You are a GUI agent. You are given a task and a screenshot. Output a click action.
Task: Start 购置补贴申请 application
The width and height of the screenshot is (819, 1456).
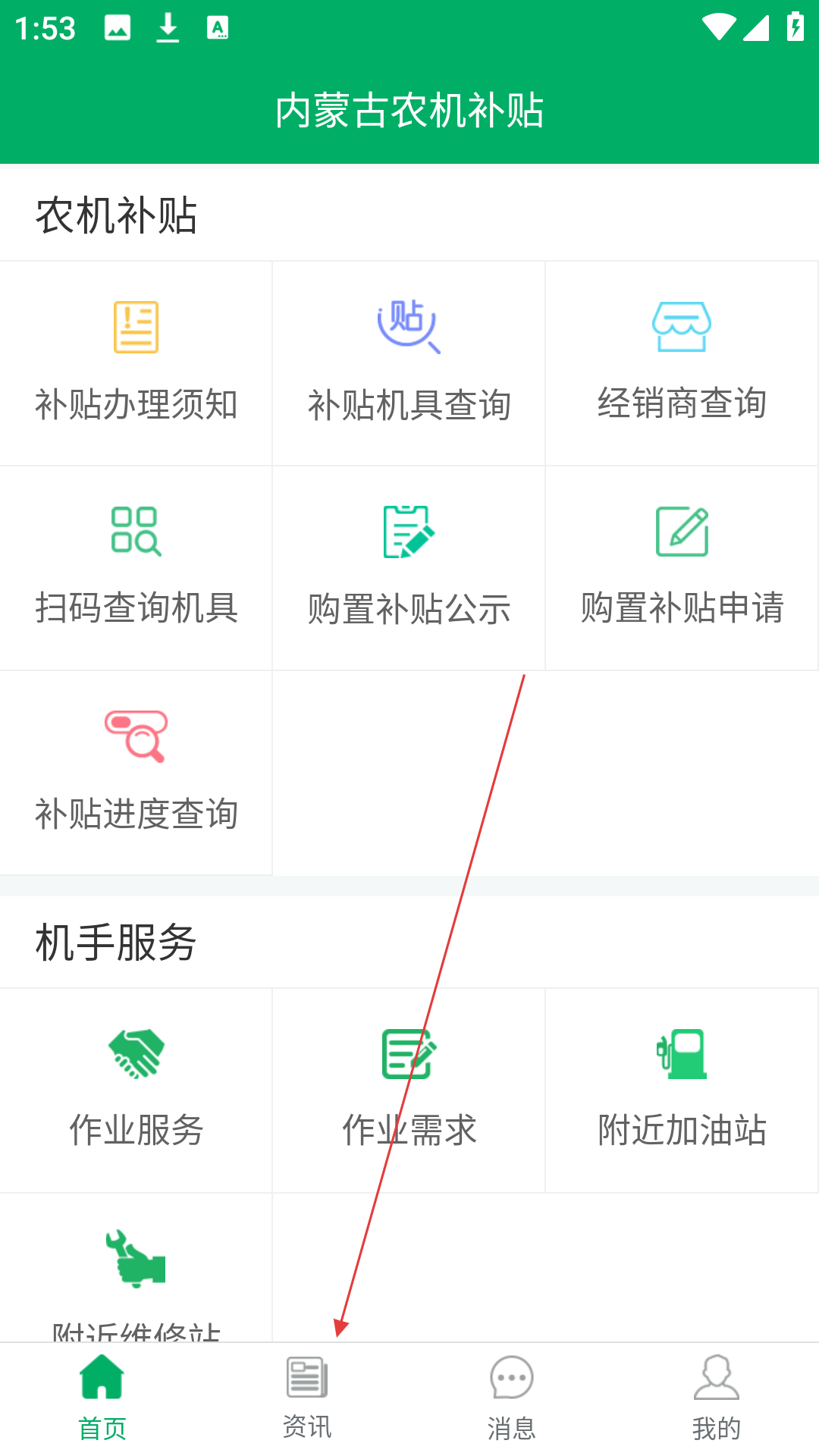tap(682, 568)
